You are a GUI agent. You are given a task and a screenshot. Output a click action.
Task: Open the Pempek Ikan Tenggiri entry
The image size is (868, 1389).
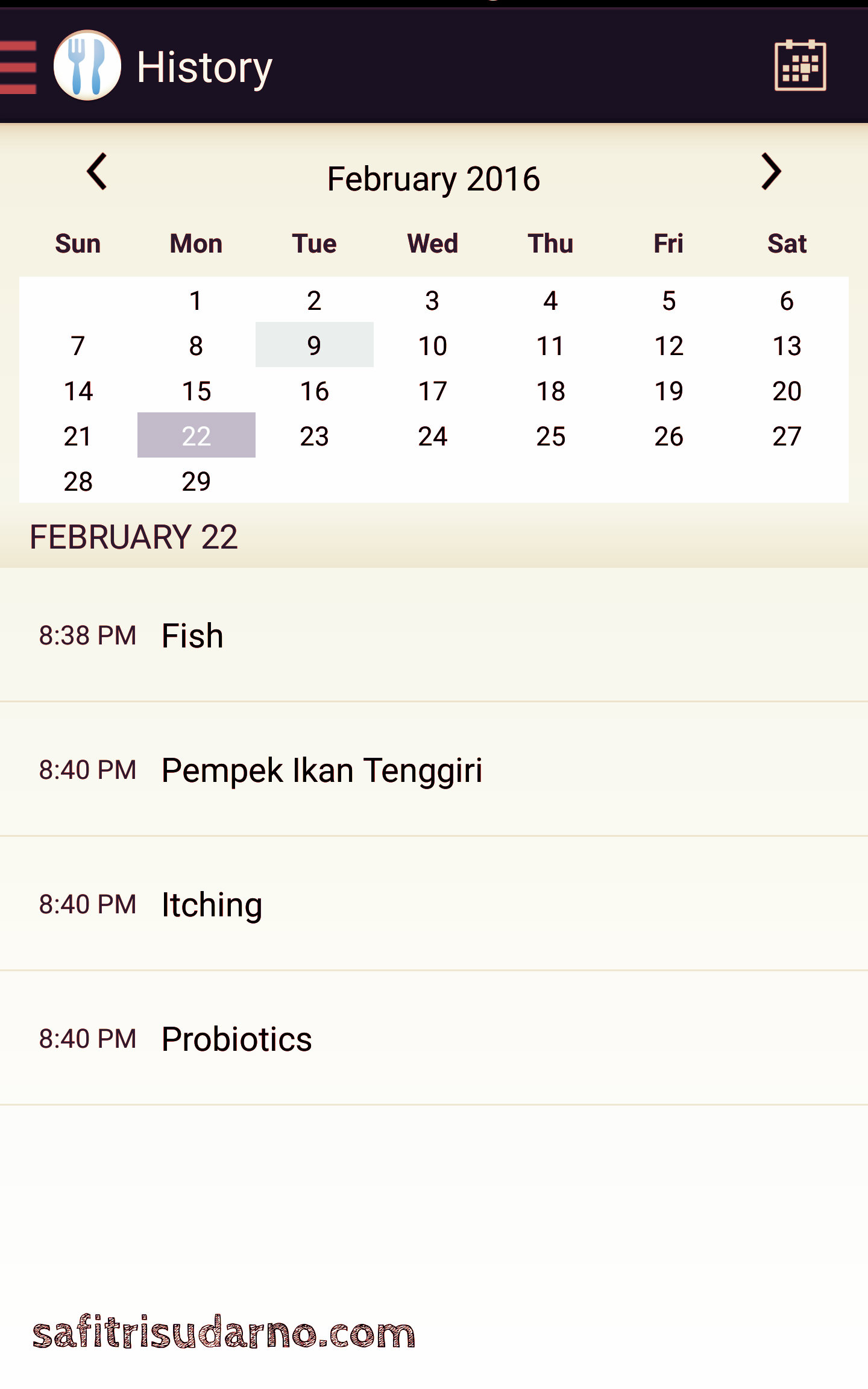coord(434,770)
